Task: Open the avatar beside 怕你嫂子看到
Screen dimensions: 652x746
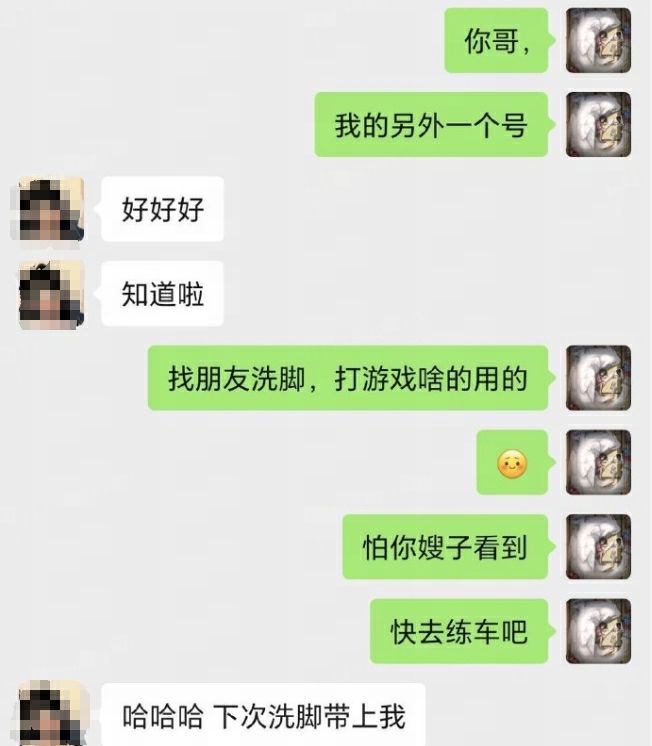Action: 598,547
